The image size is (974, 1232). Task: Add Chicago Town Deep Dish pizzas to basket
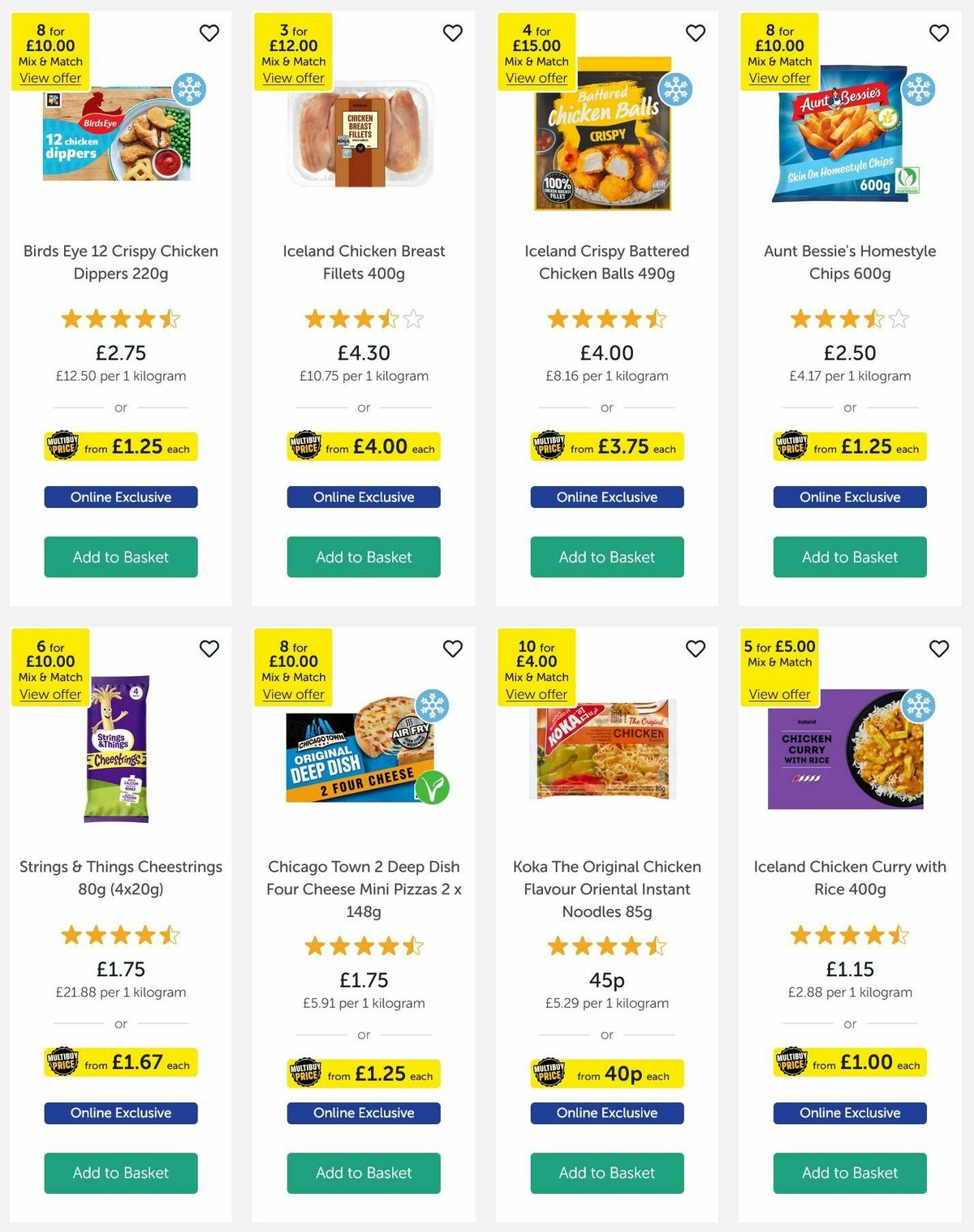pos(363,1173)
